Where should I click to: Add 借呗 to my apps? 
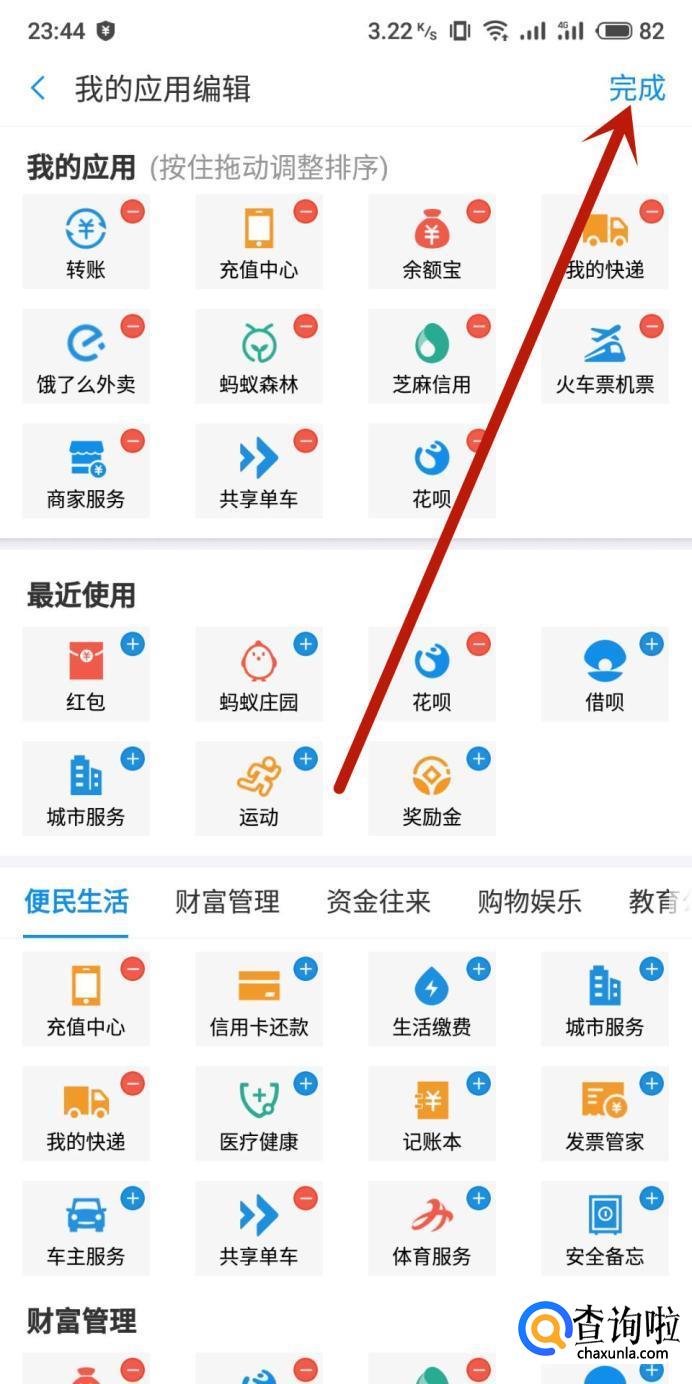(x=652, y=644)
